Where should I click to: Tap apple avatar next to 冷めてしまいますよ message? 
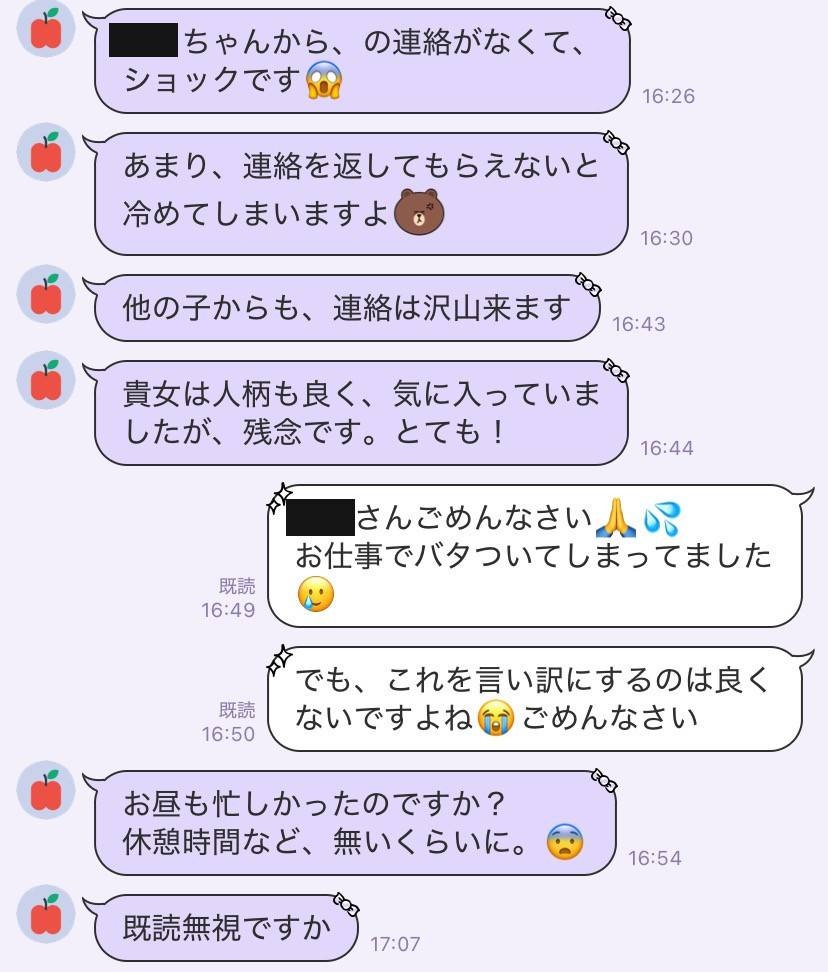46,154
